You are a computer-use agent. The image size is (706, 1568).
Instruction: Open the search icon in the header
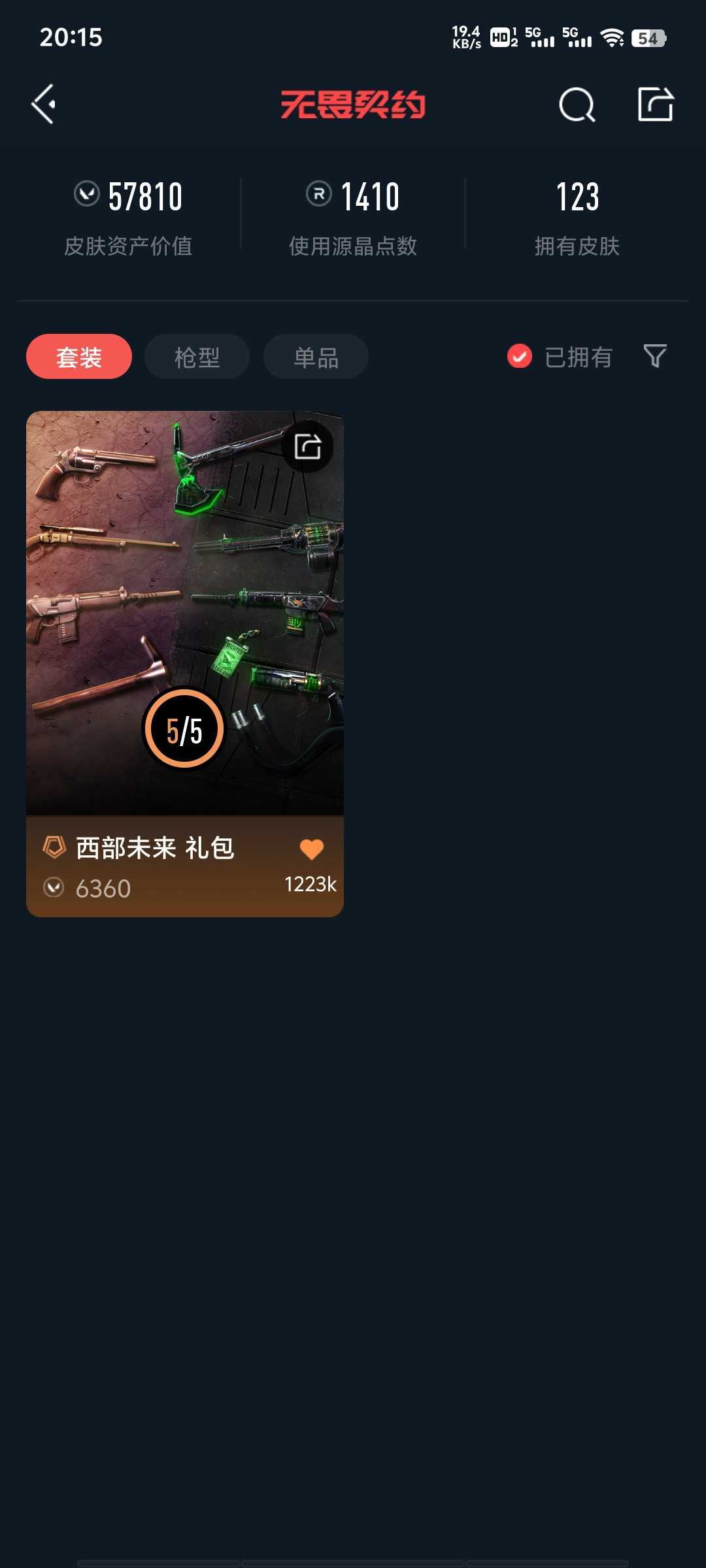[x=577, y=105]
